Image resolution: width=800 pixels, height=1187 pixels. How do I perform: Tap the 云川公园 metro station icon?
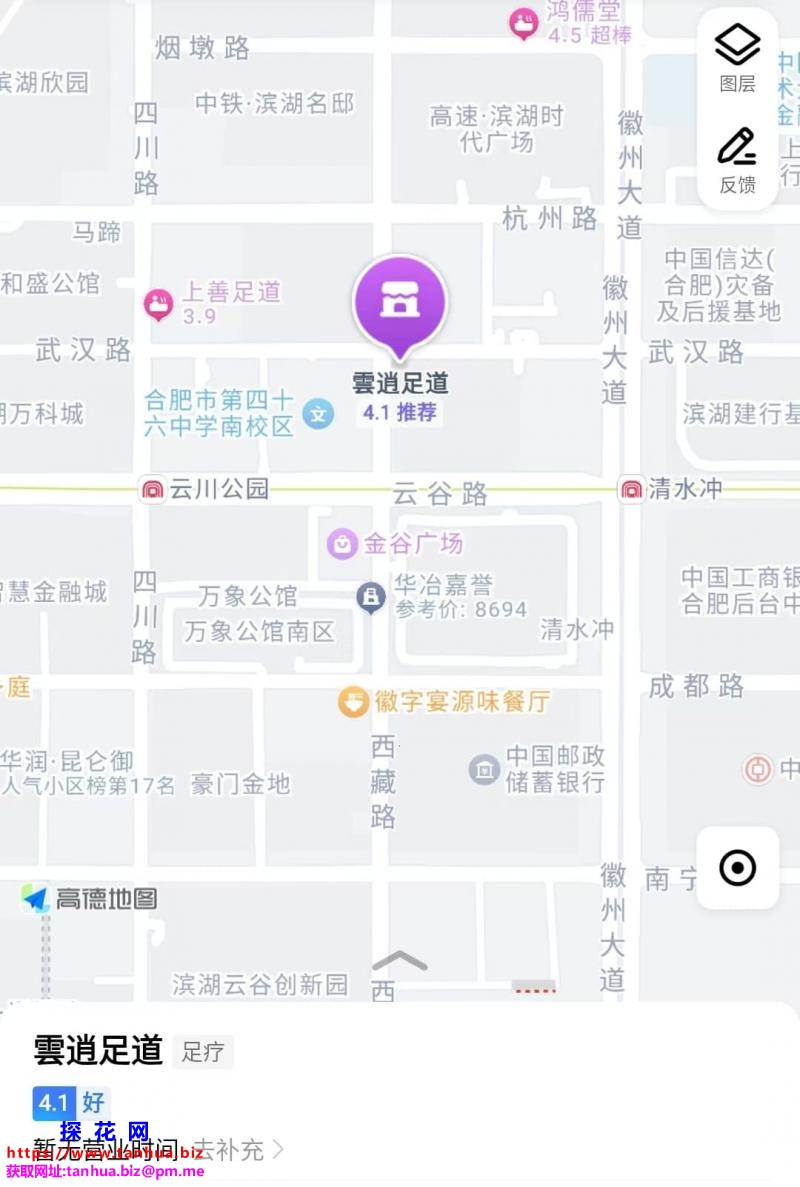pos(153,490)
